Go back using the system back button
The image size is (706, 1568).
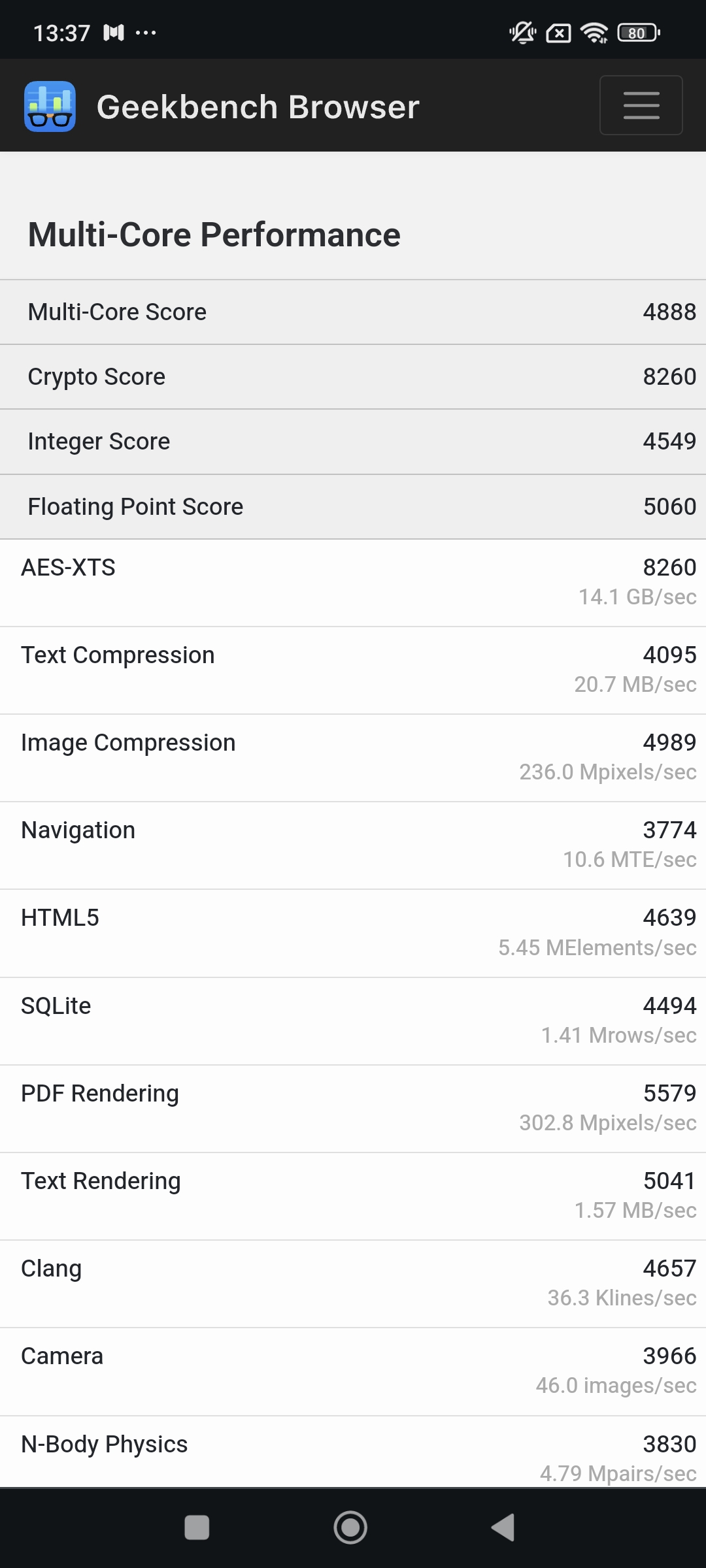[503, 1527]
